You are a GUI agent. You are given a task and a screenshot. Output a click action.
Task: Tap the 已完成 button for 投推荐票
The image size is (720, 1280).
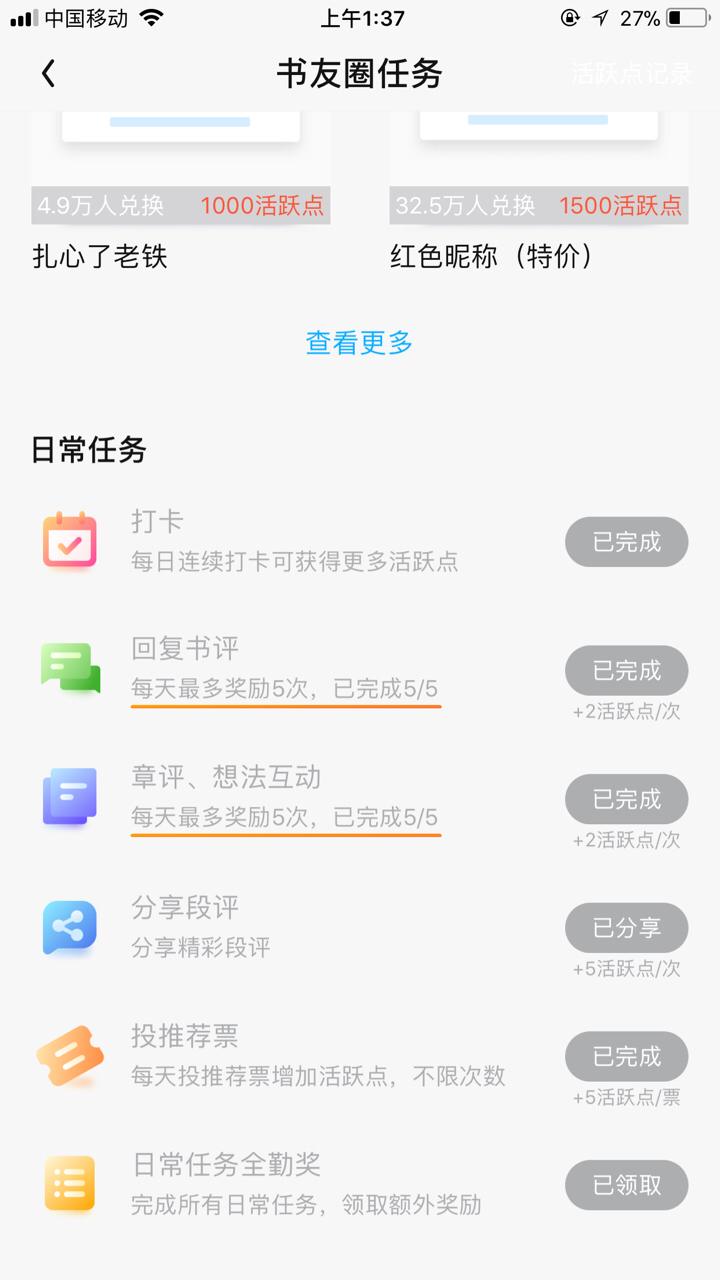[x=627, y=1056]
